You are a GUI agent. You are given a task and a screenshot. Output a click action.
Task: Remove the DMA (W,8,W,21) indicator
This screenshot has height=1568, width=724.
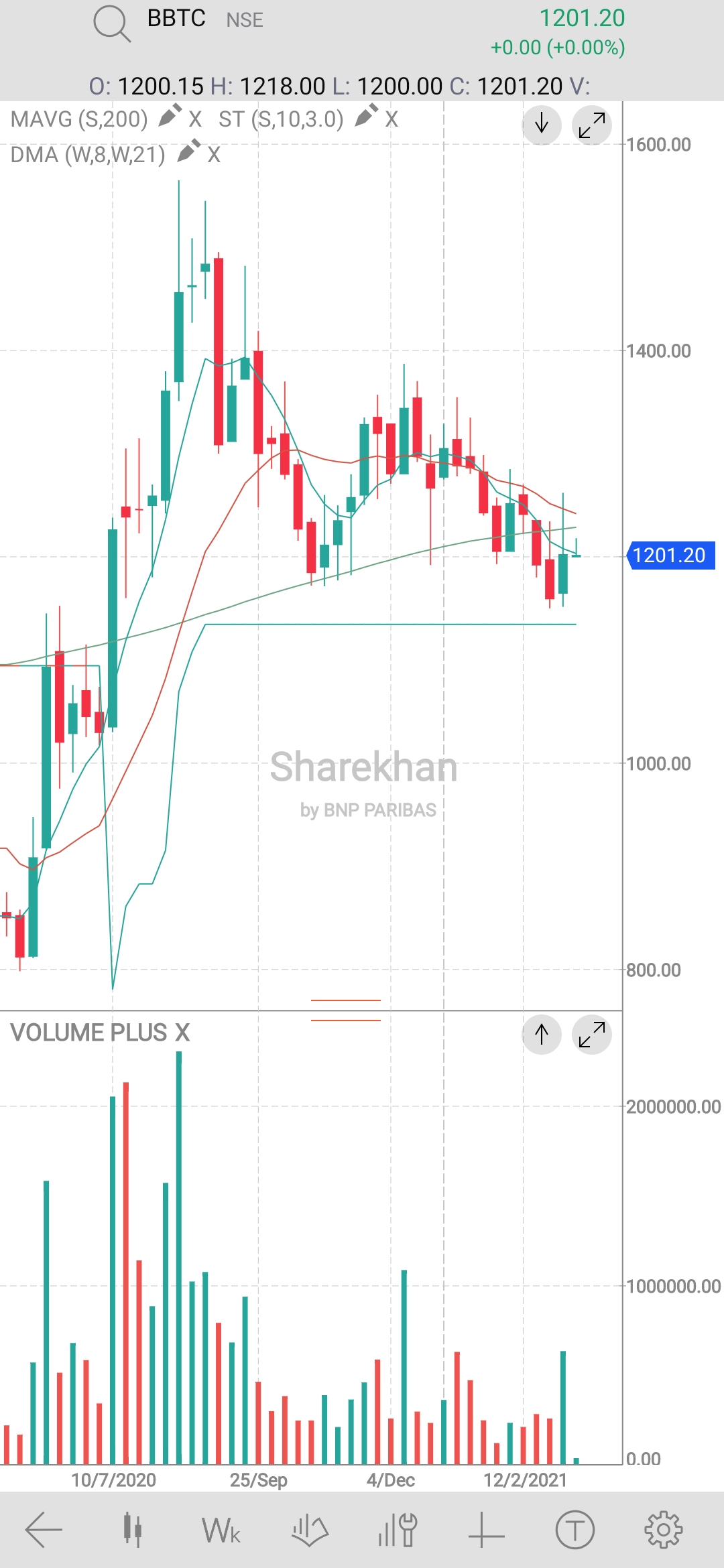[x=214, y=155]
